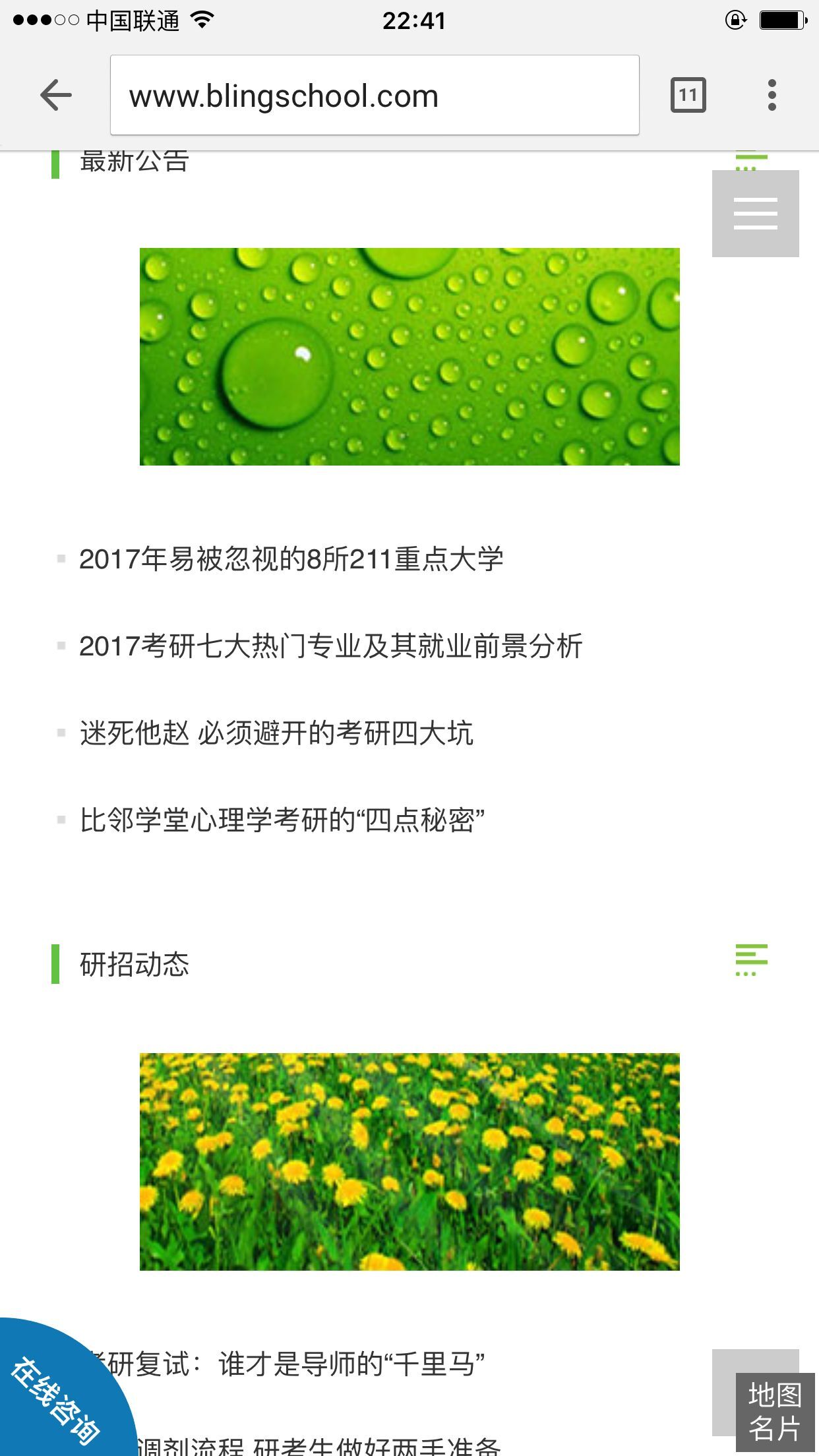Viewport: 819px width, 1456px height.
Task: Open the browser overflow menu
Action: coord(772,96)
